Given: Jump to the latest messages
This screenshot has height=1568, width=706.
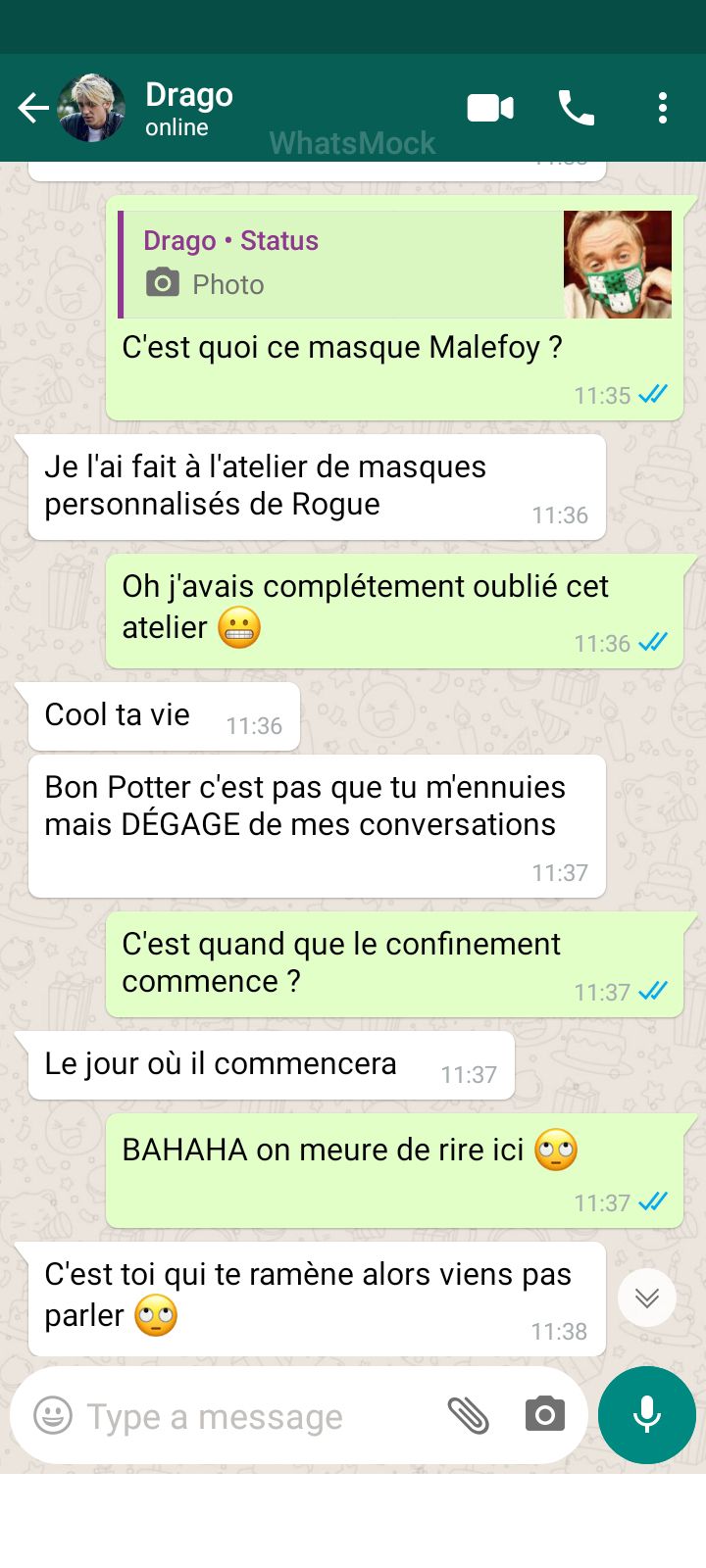Looking at the screenshot, I should (x=646, y=1298).
